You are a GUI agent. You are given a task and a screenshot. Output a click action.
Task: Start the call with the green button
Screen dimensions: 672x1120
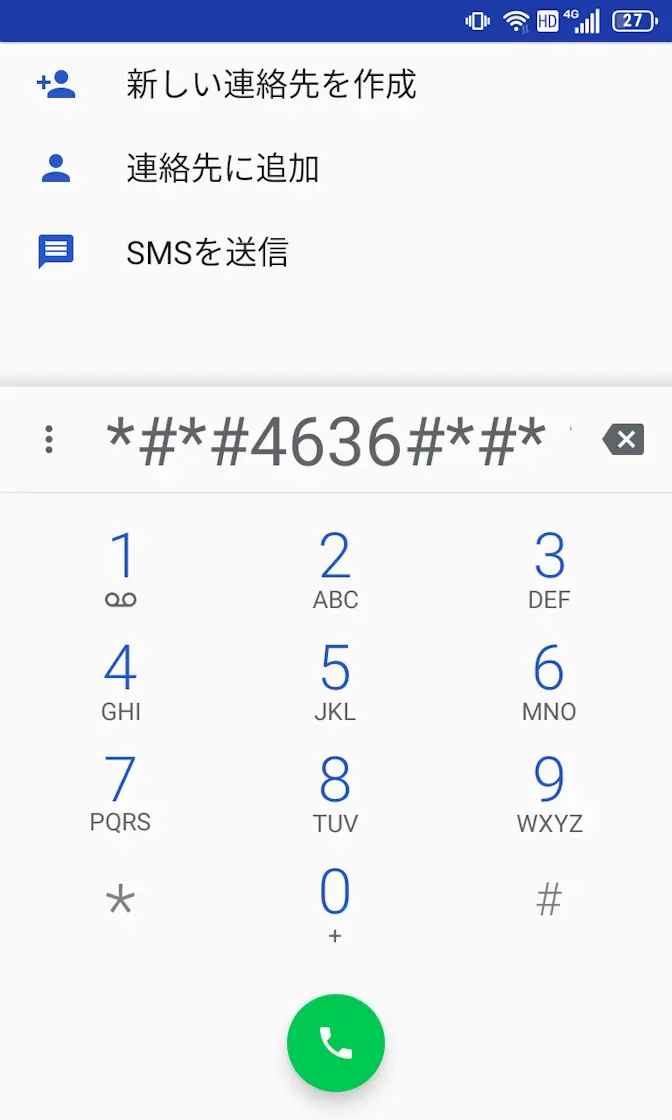[x=336, y=1043]
